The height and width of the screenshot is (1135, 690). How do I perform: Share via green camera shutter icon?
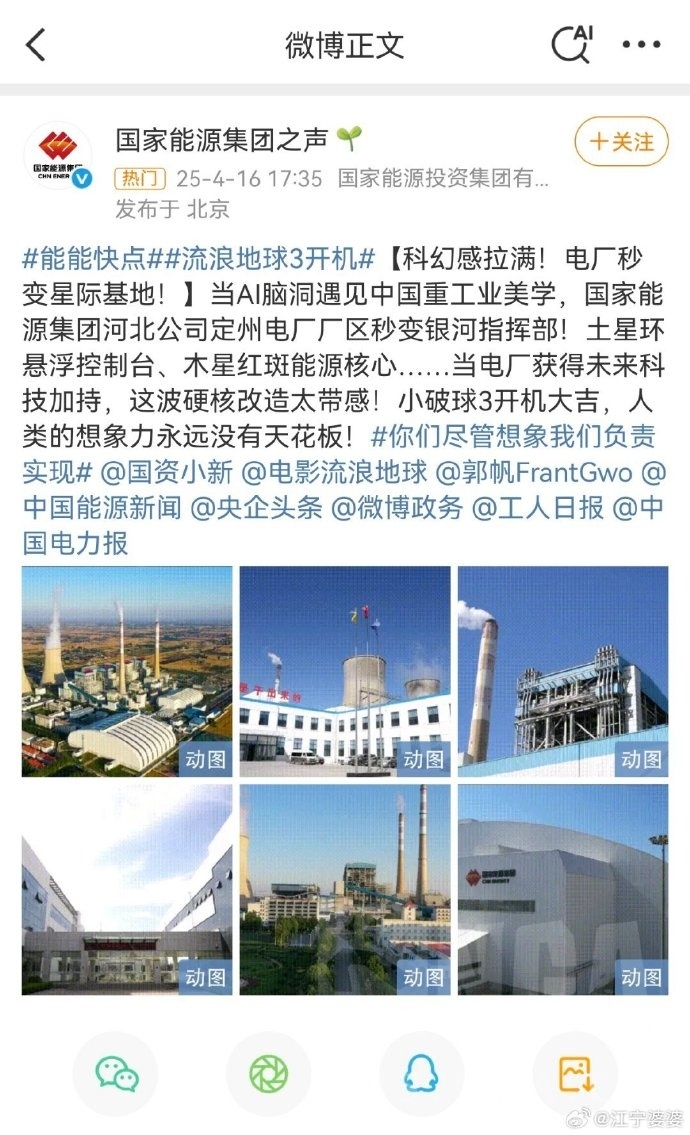(x=269, y=1073)
